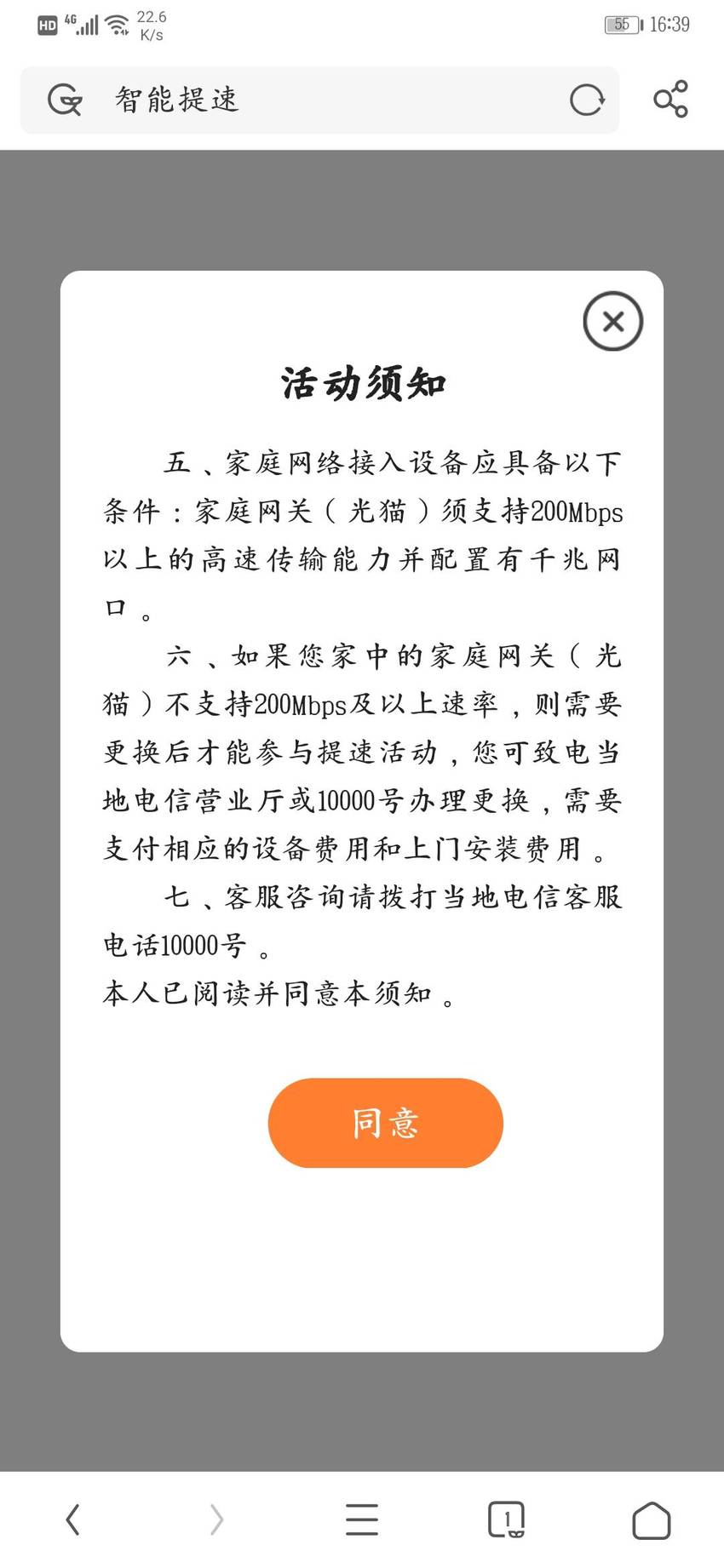View open tabs
Screen dimensions: 724x1568
[506, 1519]
